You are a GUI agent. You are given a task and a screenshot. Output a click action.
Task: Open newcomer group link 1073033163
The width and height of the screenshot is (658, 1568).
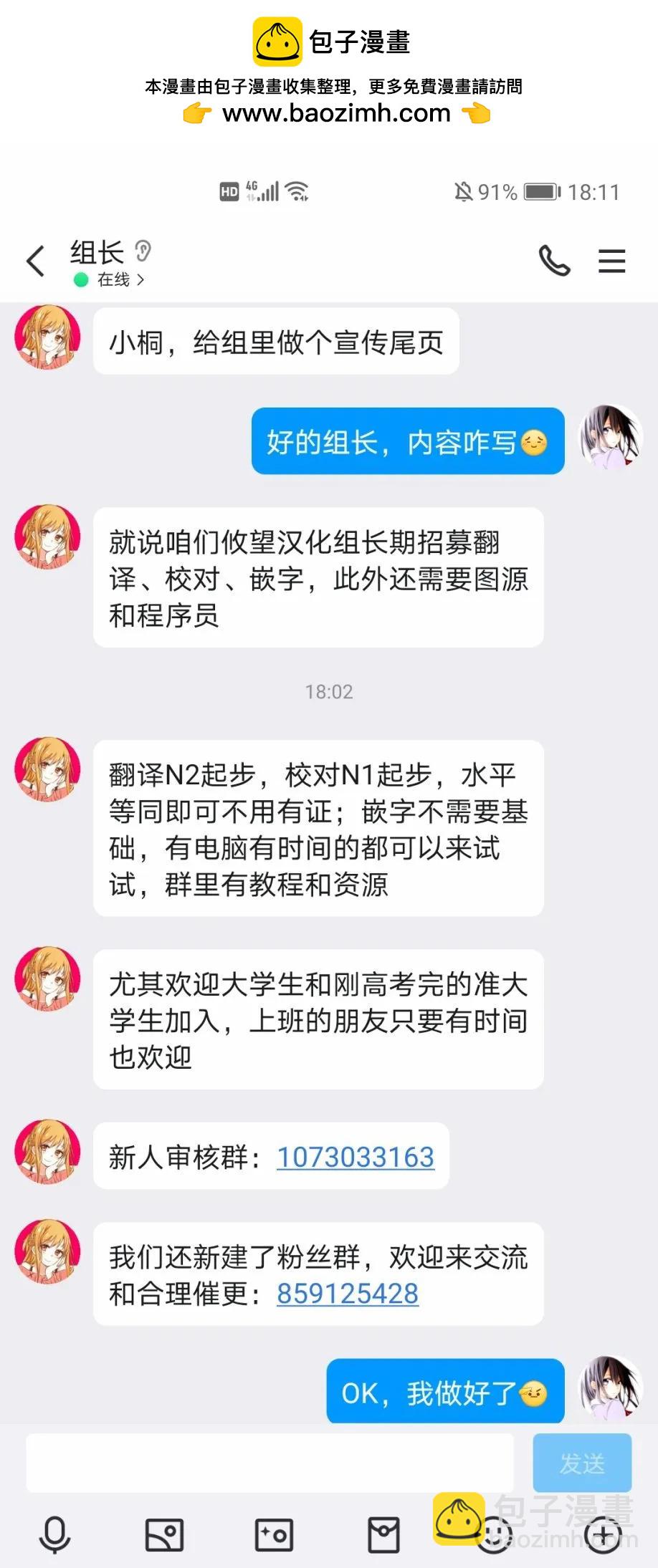pos(356,1156)
